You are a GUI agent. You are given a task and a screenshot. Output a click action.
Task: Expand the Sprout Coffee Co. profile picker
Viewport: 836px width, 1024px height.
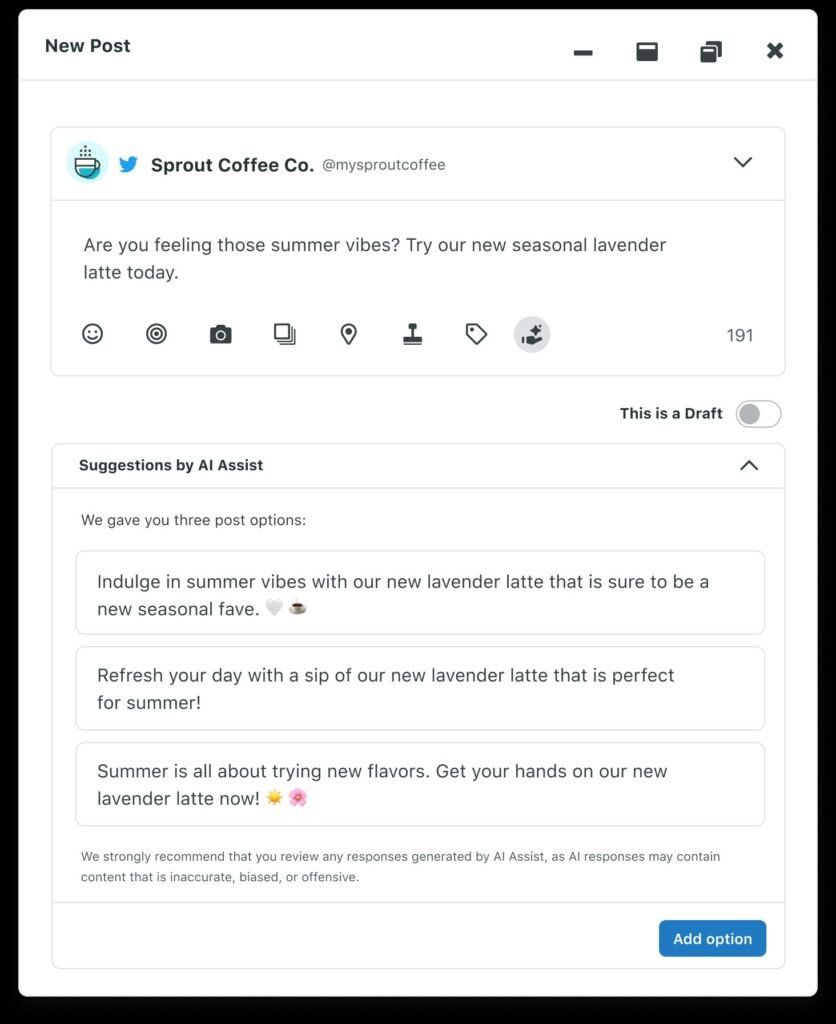pos(743,162)
